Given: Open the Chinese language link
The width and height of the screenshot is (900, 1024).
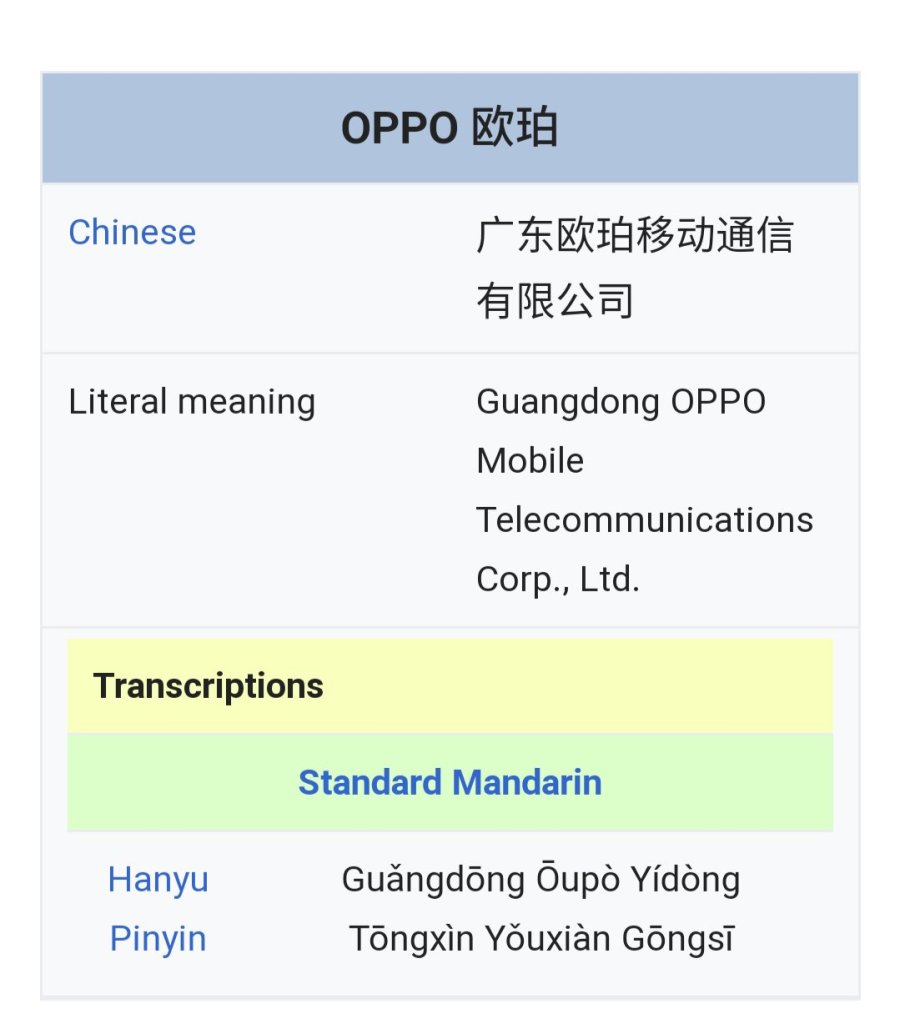Looking at the screenshot, I should 132,233.
